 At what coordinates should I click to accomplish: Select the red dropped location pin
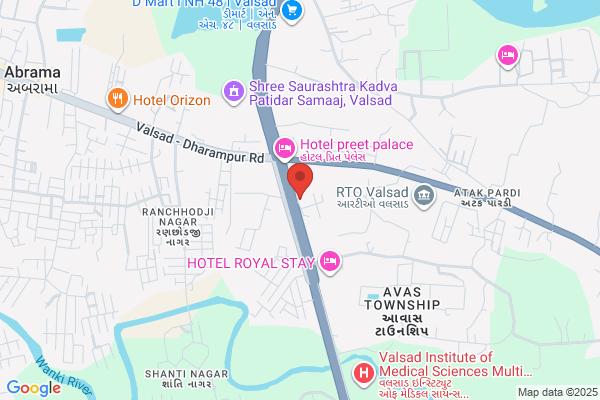[x=300, y=180]
